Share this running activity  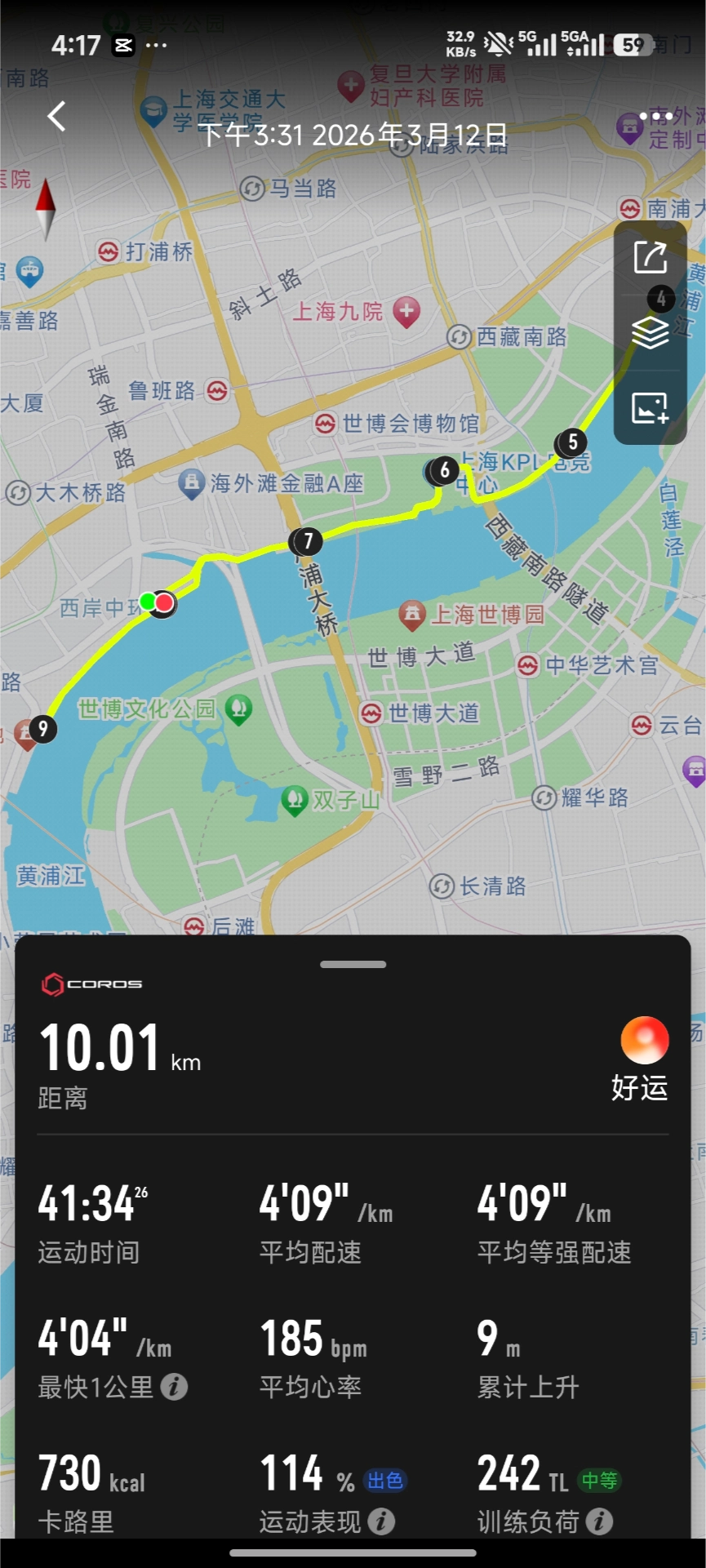650,258
